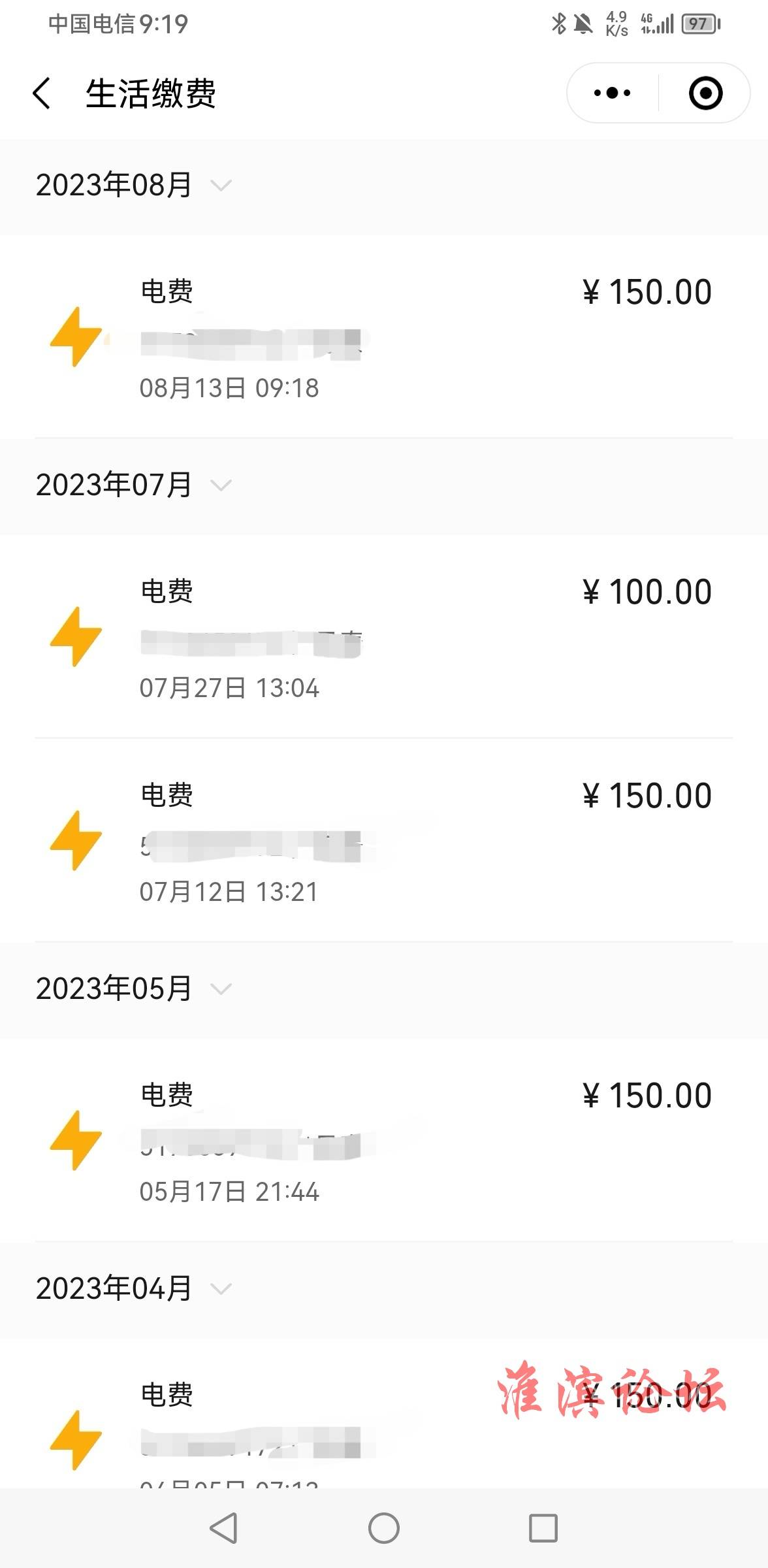The image size is (768, 1568).
Task: Close the mini program with the circle icon
Action: [705, 93]
